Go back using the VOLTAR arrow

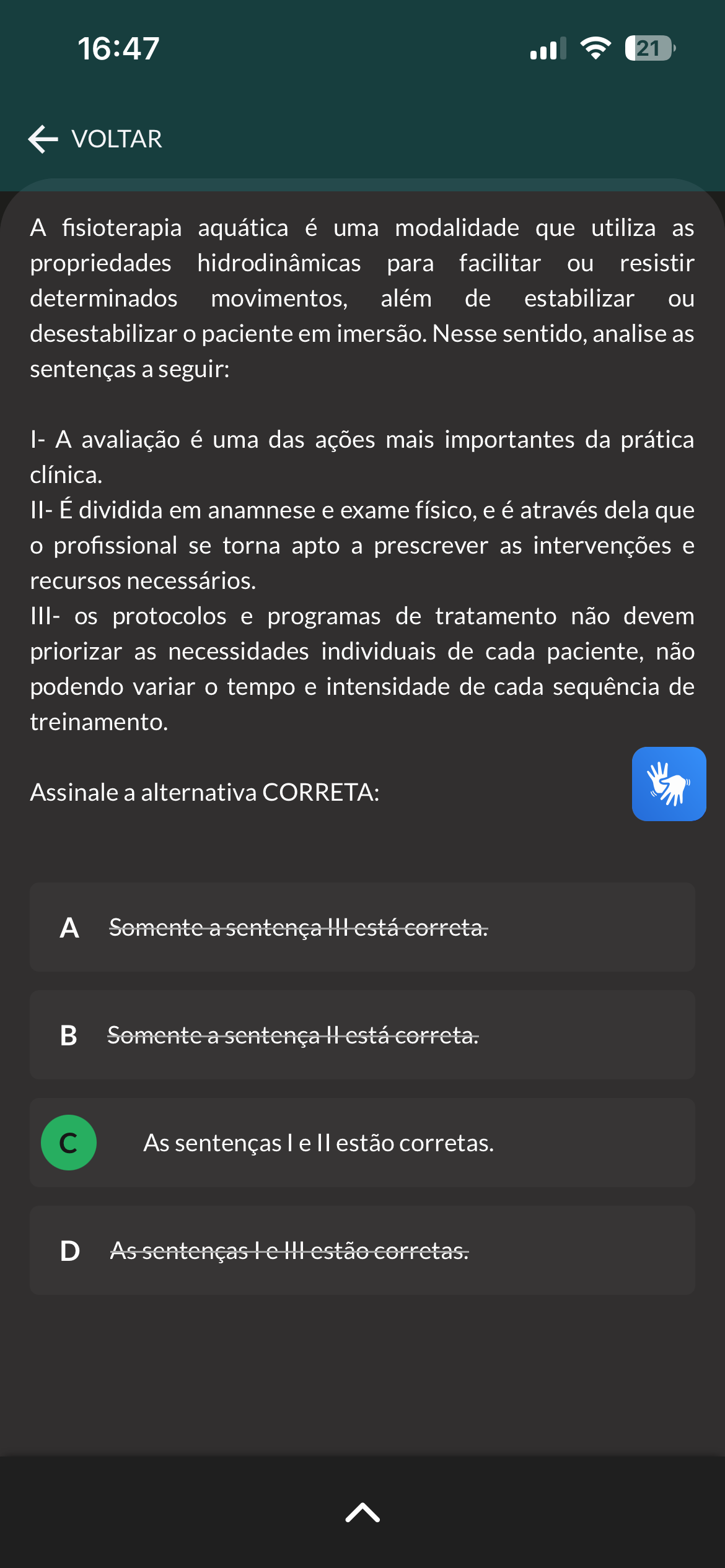[x=95, y=139]
